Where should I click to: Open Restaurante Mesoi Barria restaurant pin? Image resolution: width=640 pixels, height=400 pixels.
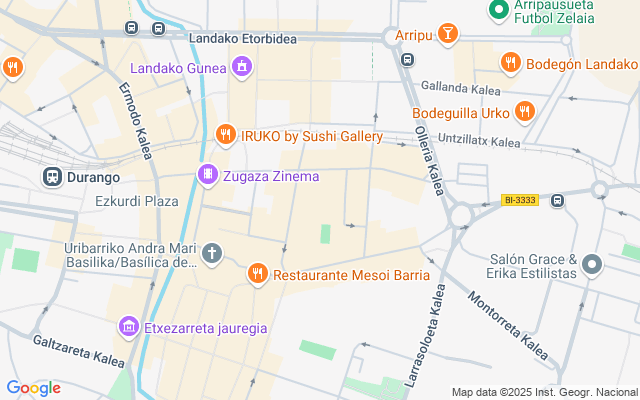tap(258, 274)
